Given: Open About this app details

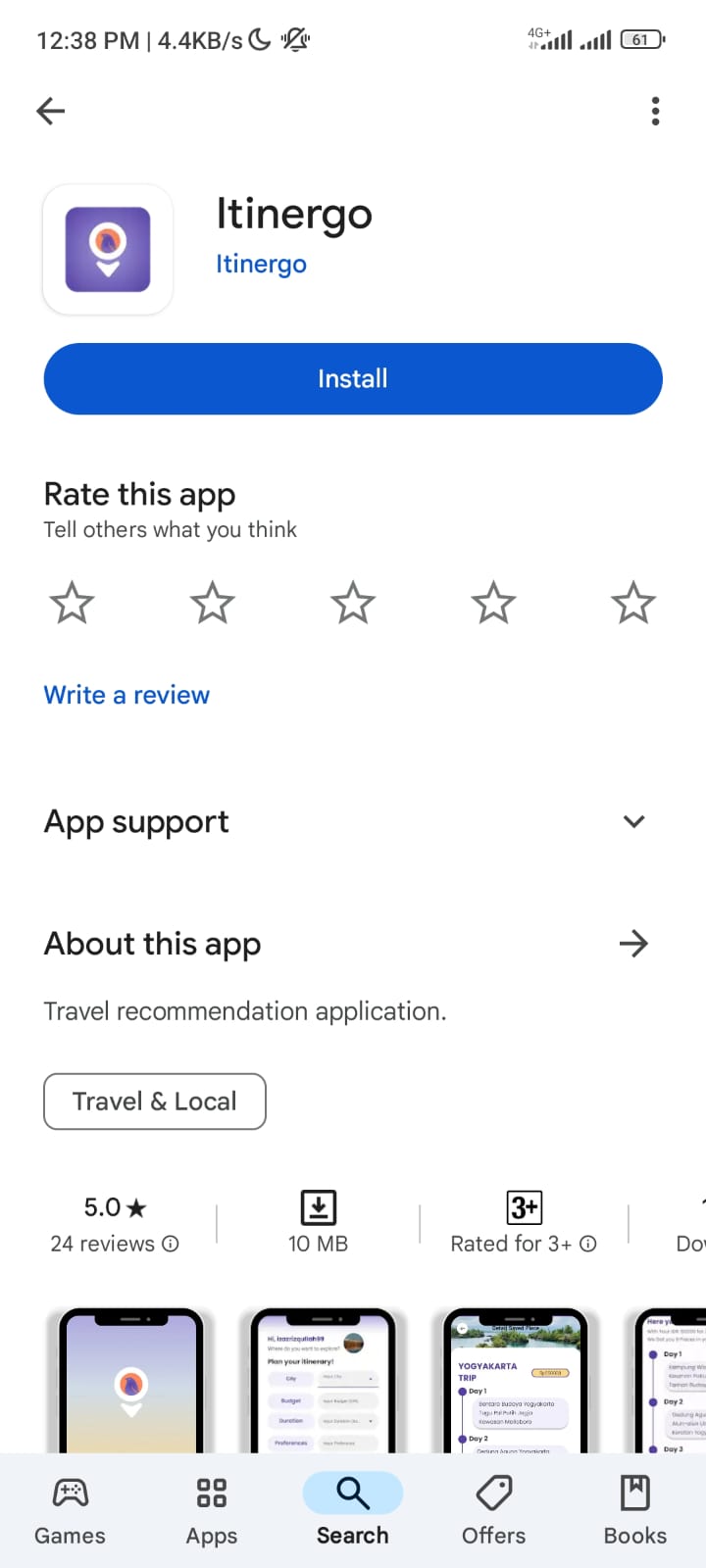Looking at the screenshot, I should point(633,944).
